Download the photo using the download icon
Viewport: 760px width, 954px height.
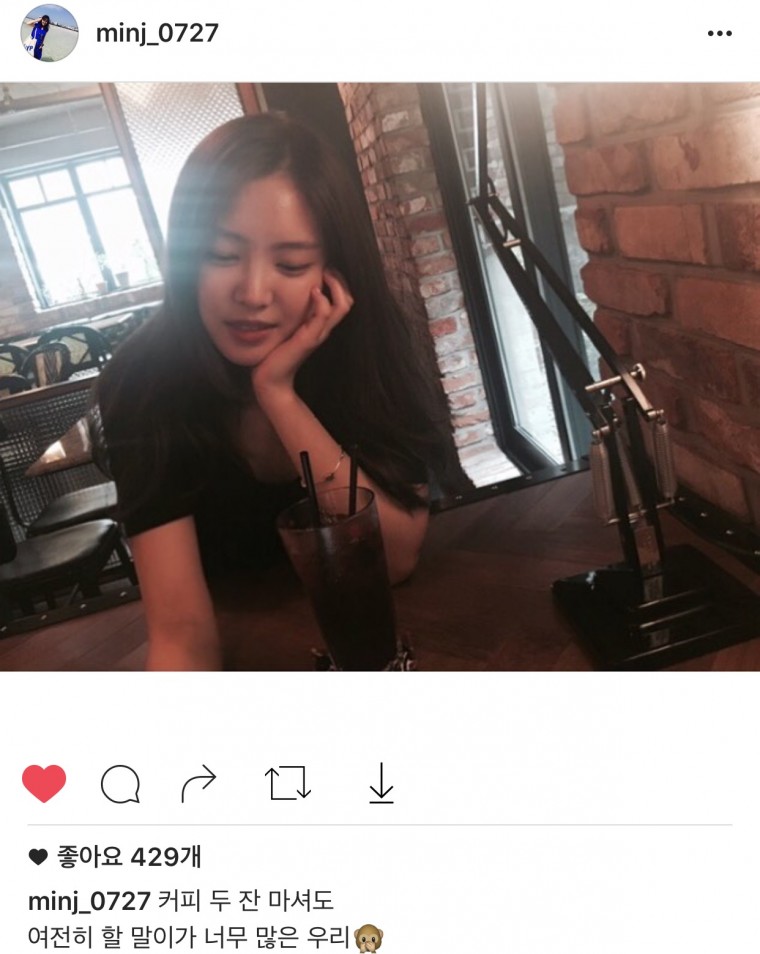click(x=381, y=785)
